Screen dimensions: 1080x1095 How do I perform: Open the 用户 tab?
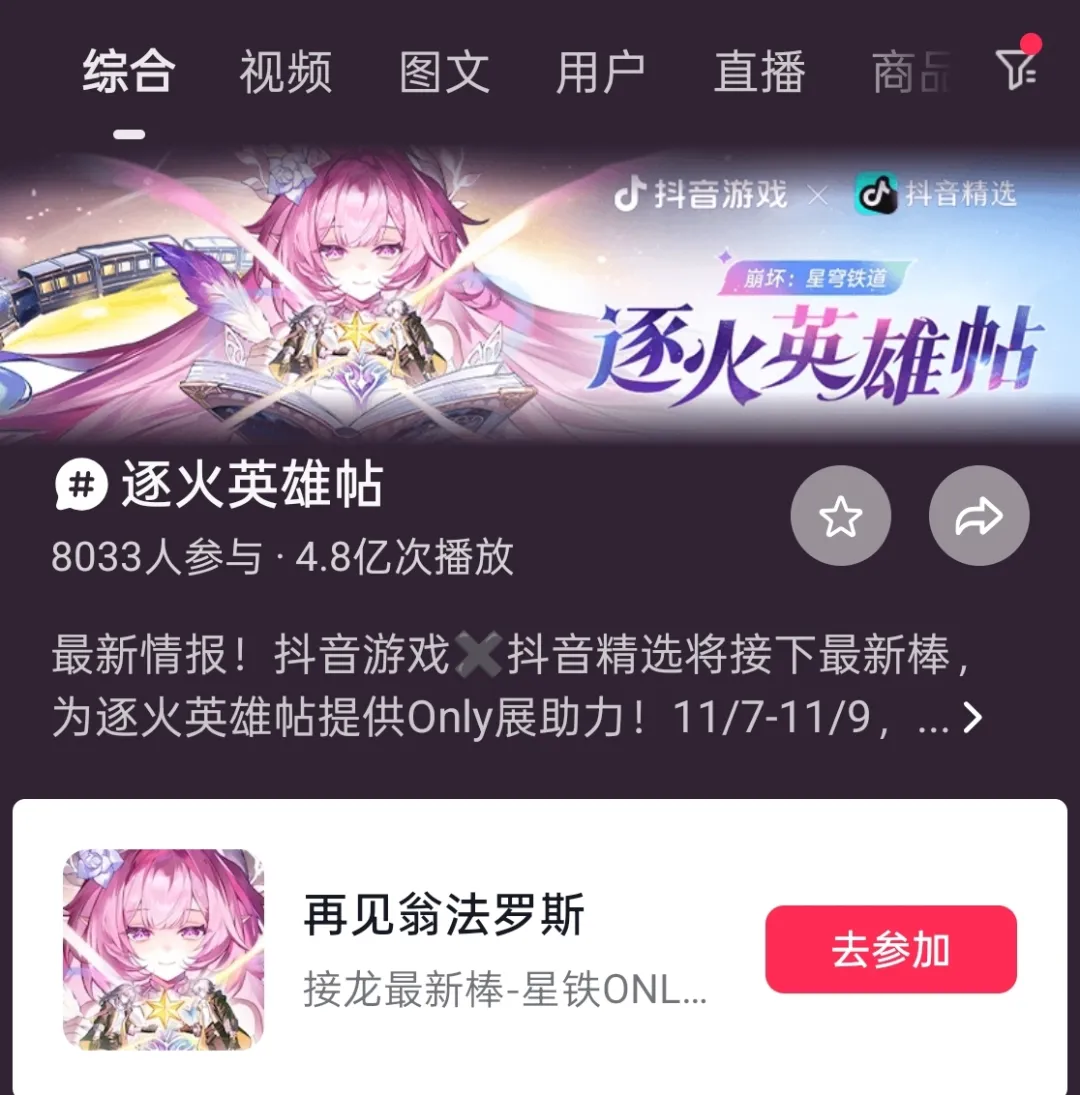coord(601,72)
